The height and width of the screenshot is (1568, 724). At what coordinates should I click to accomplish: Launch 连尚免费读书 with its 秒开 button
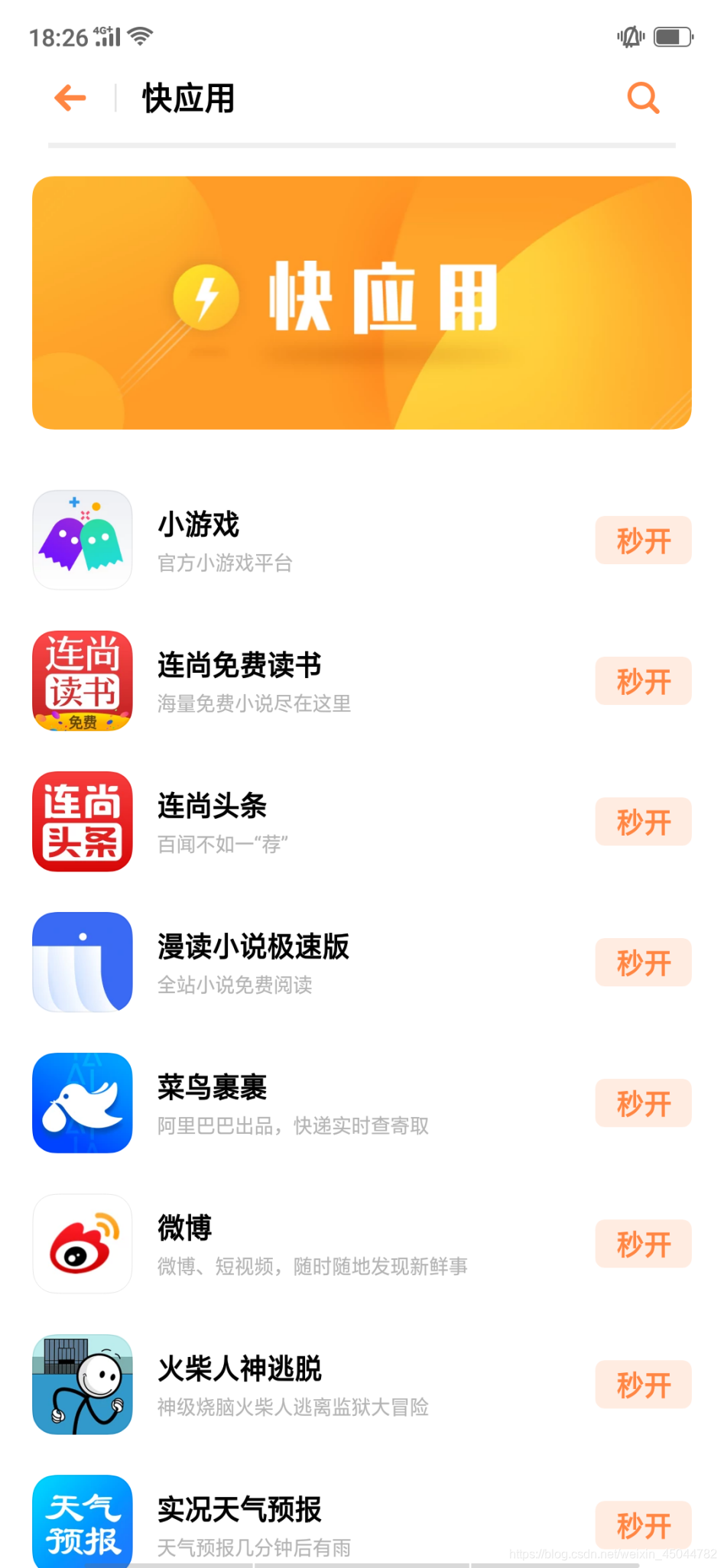[644, 681]
